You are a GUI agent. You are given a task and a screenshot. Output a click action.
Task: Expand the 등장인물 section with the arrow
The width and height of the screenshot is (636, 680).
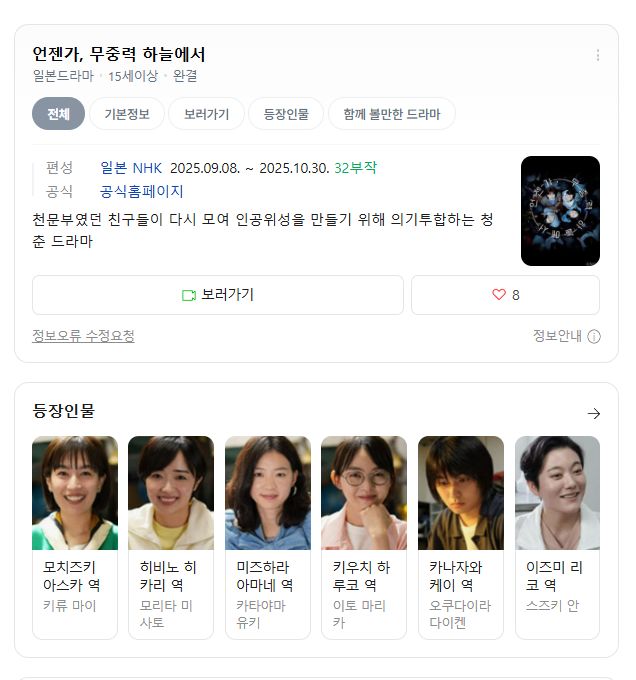point(594,413)
